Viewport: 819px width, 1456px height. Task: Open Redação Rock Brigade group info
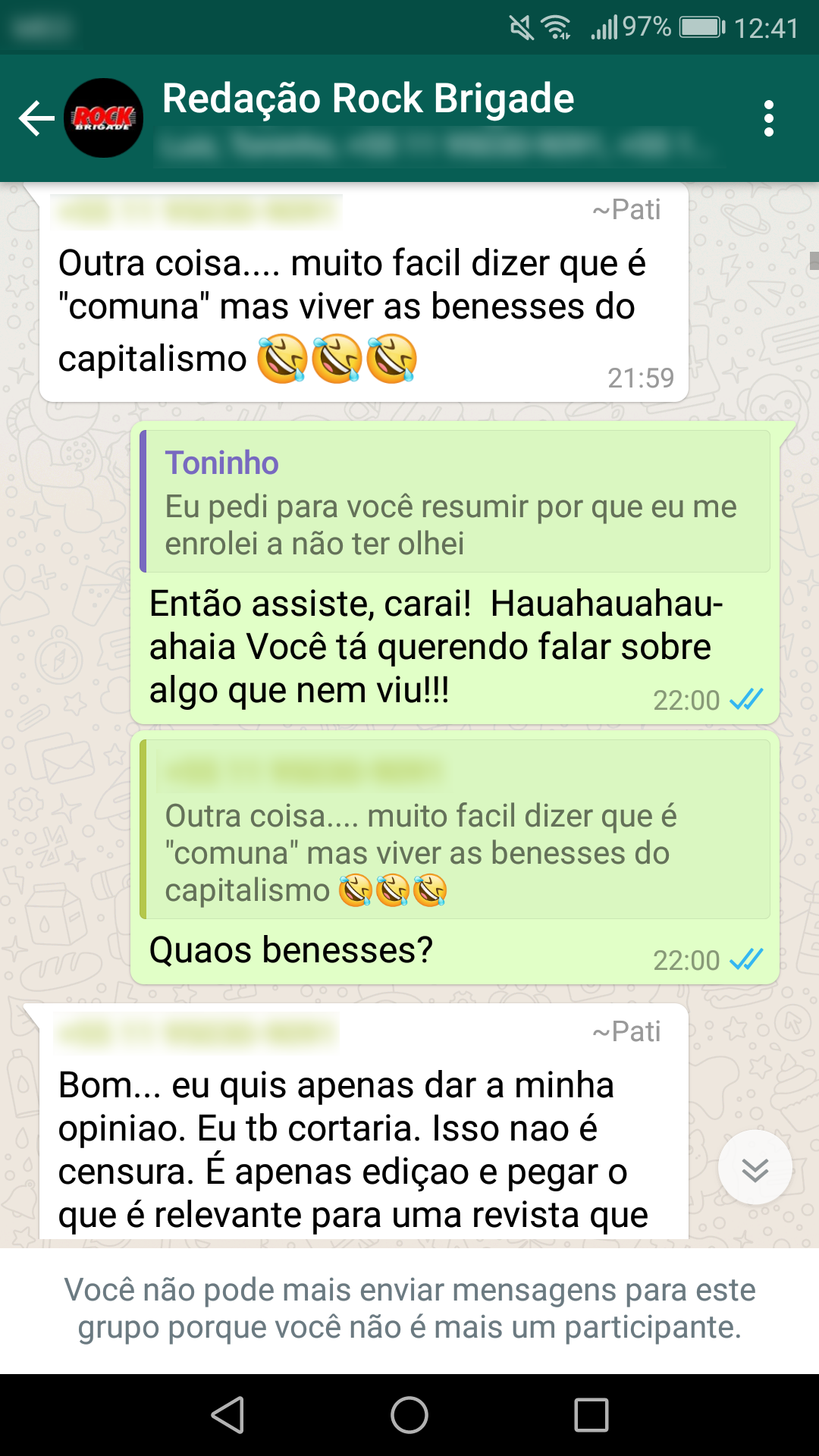coord(368,100)
